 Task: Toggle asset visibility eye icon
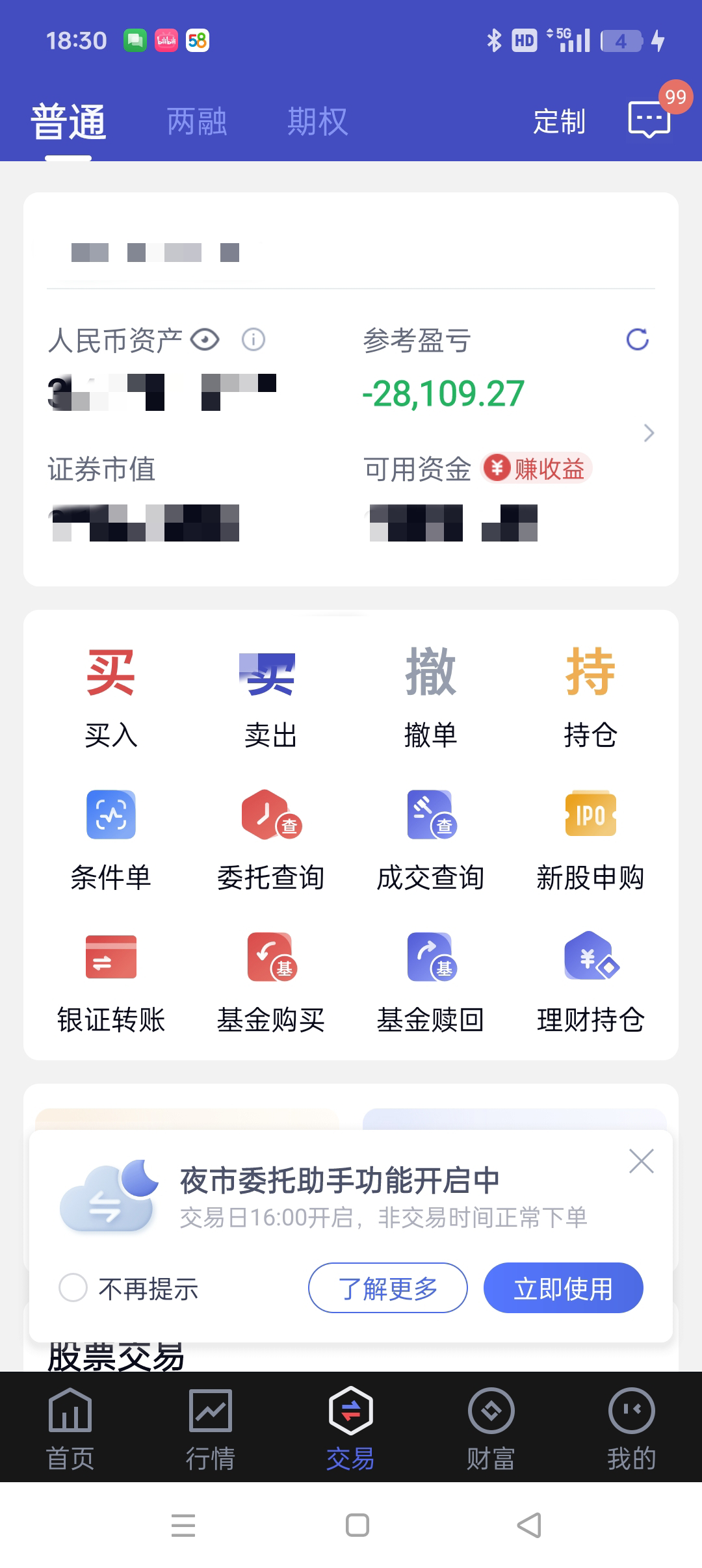click(x=205, y=339)
